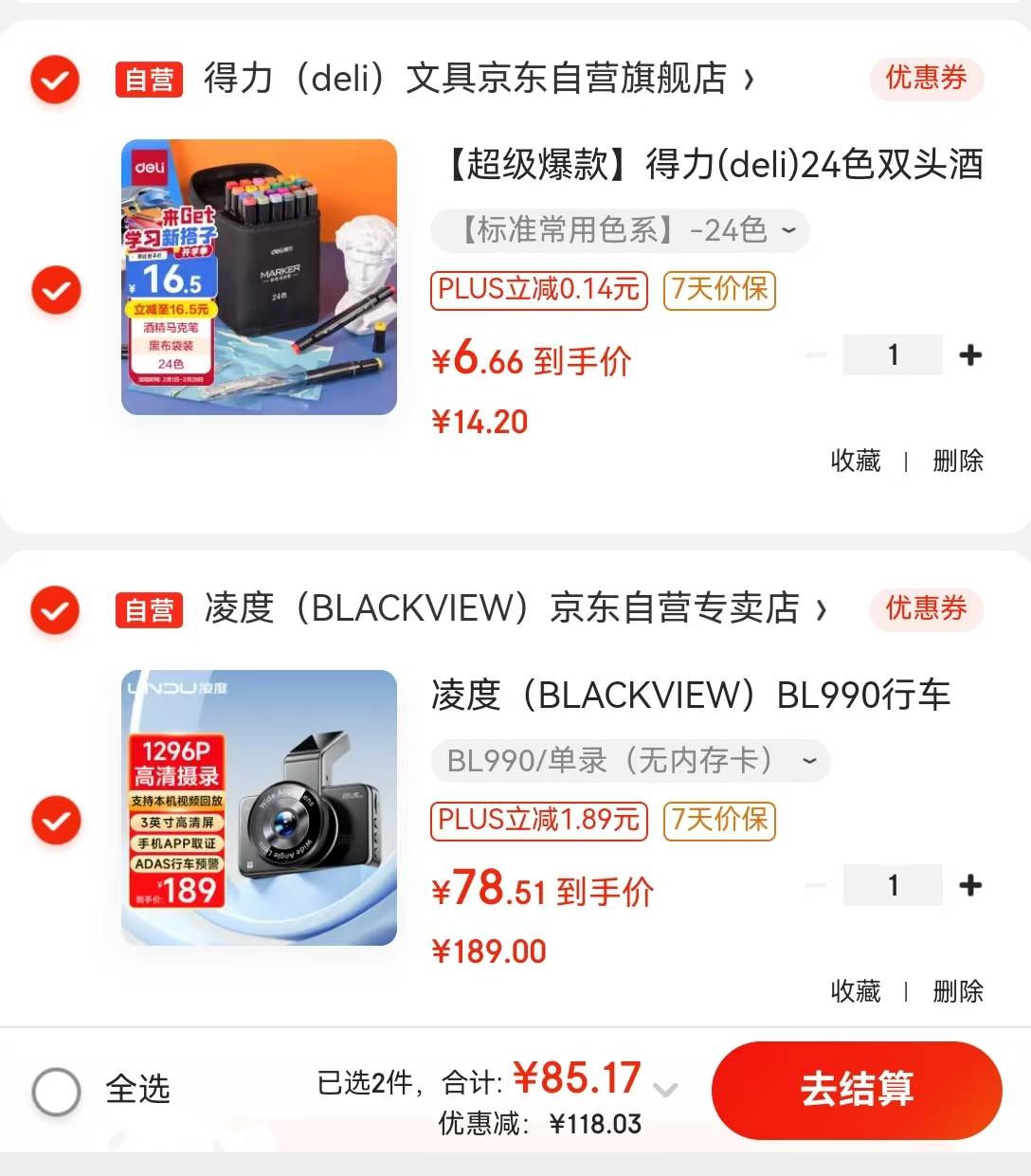Open the BL990 dash cam product image
This screenshot has width=1031, height=1176.
click(x=259, y=807)
